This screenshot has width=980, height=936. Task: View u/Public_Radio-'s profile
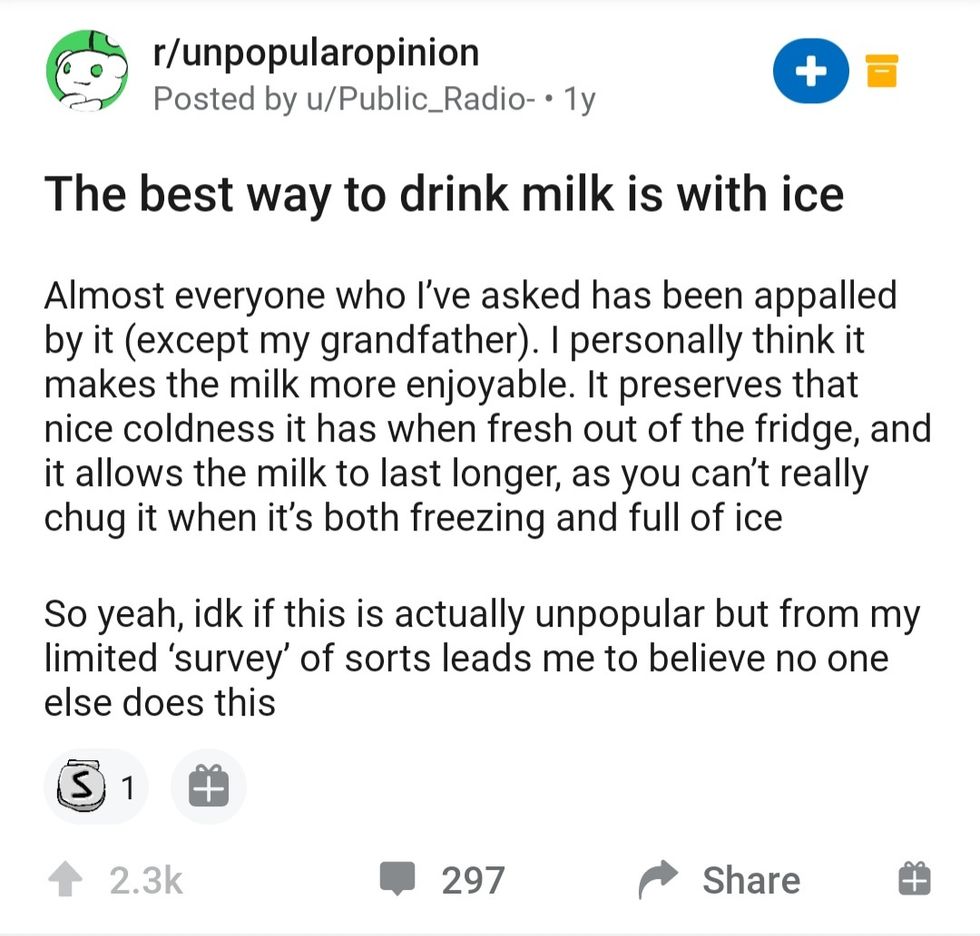pos(421,99)
